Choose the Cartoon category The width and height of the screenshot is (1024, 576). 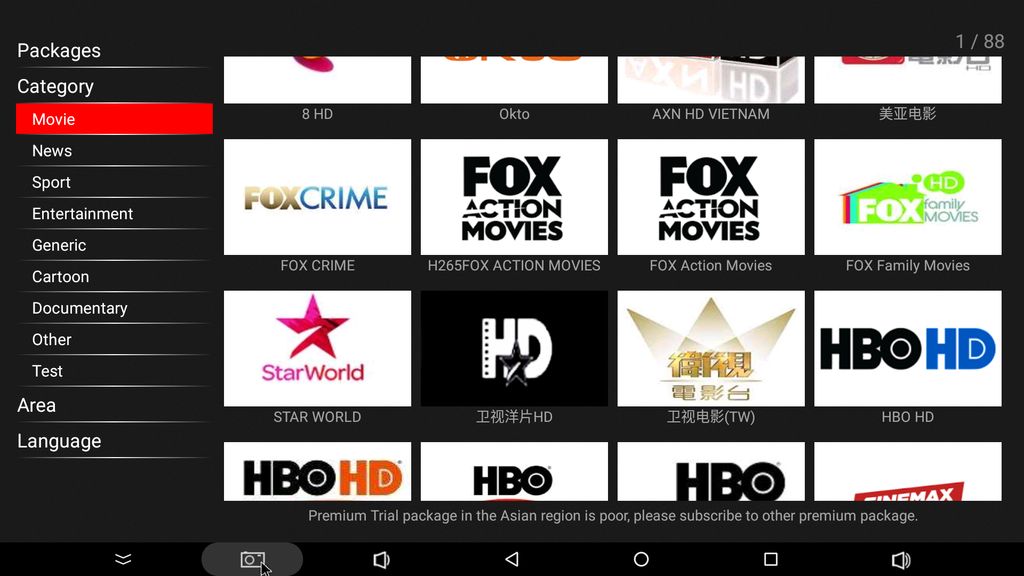[x=60, y=277]
